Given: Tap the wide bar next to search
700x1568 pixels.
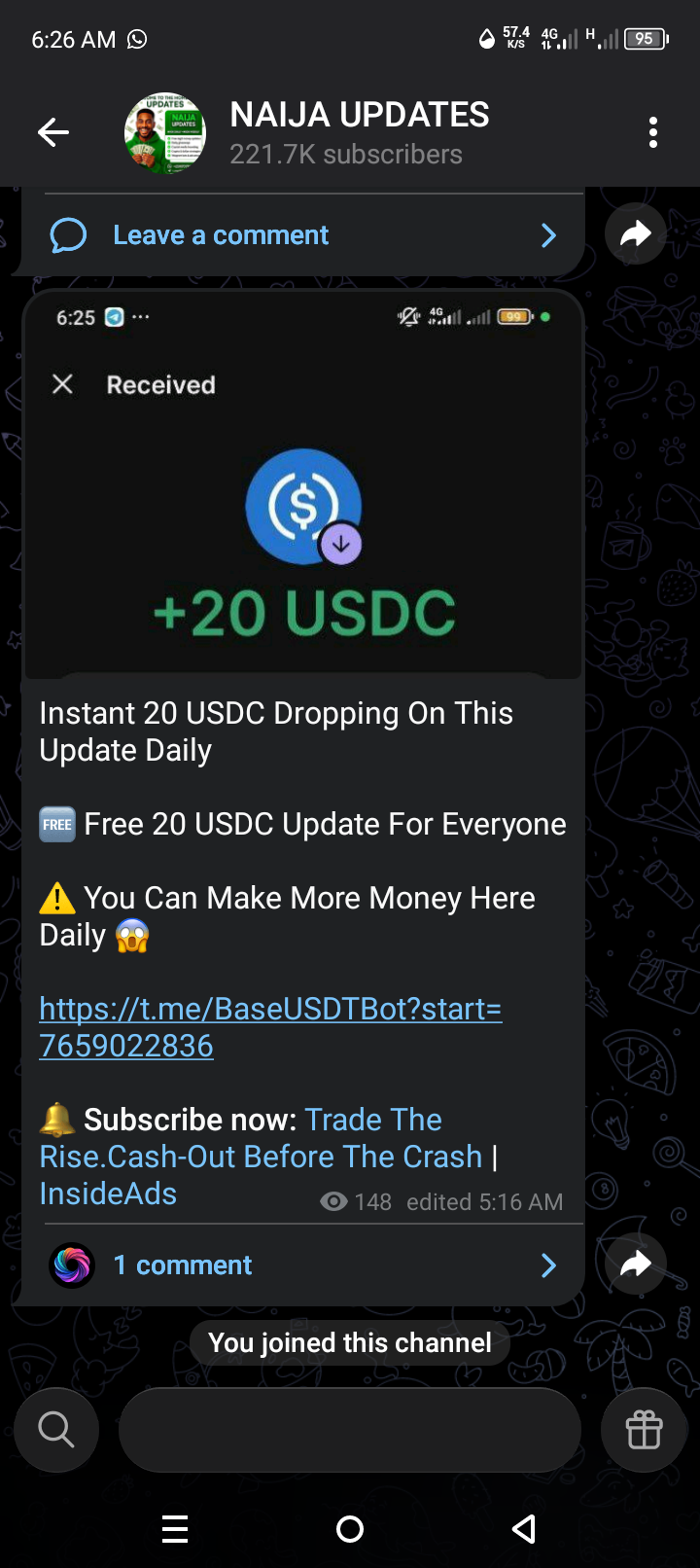Looking at the screenshot, I should (x=350, y=1430).
